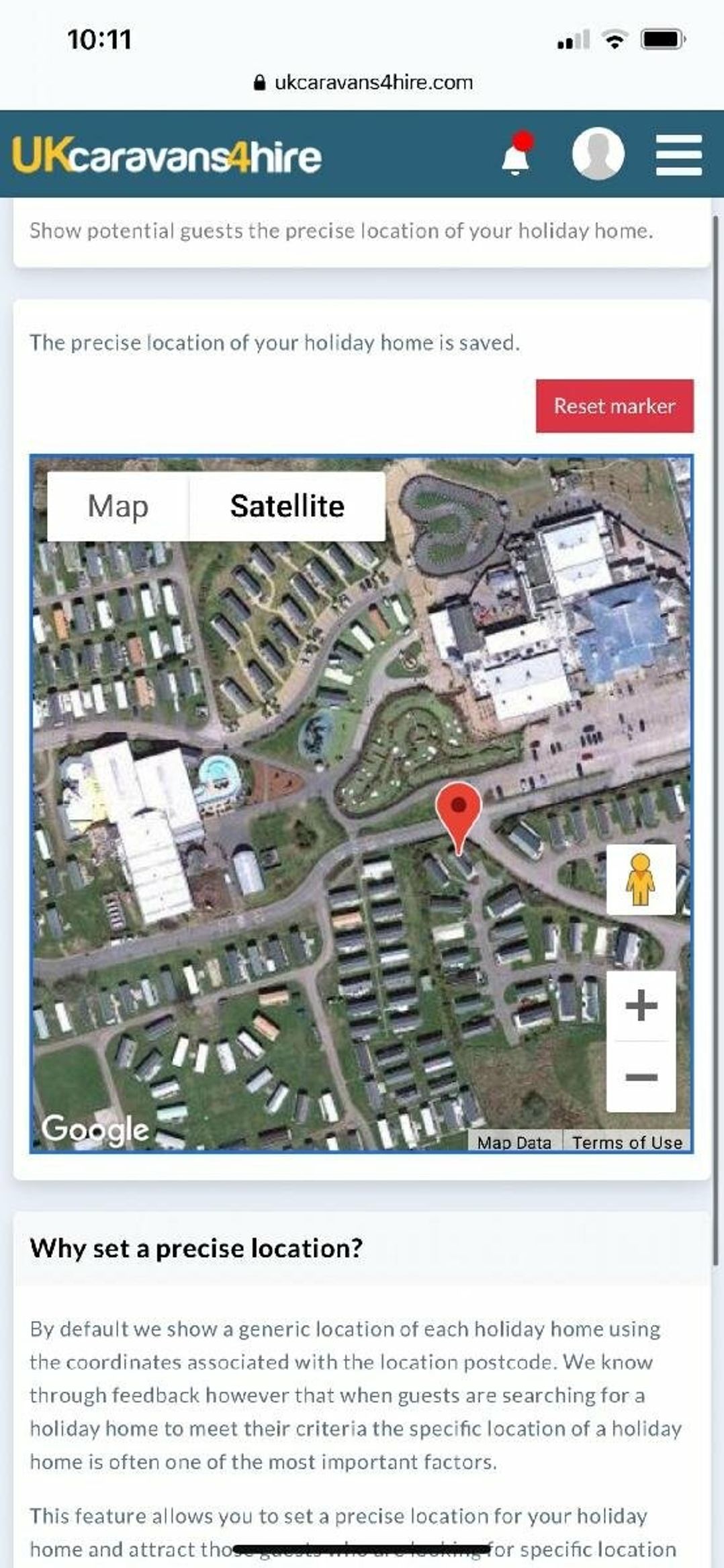The height and width of the screenshot is (1568, 724).
Task: Tap the UKcaravans4hire logo to go home
Action: pyautogui.click(x=167, y=155)
